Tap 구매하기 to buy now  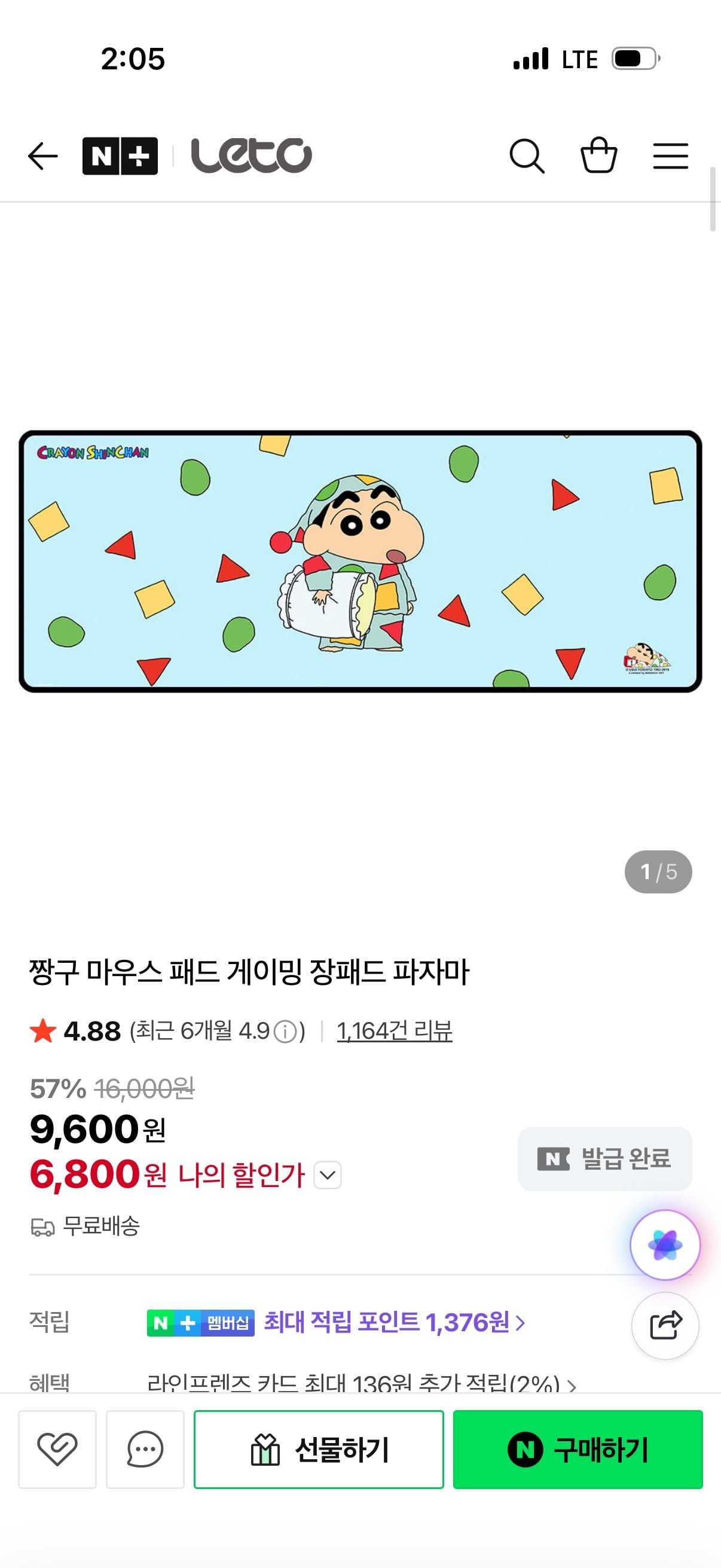[x=578, y=1448]
